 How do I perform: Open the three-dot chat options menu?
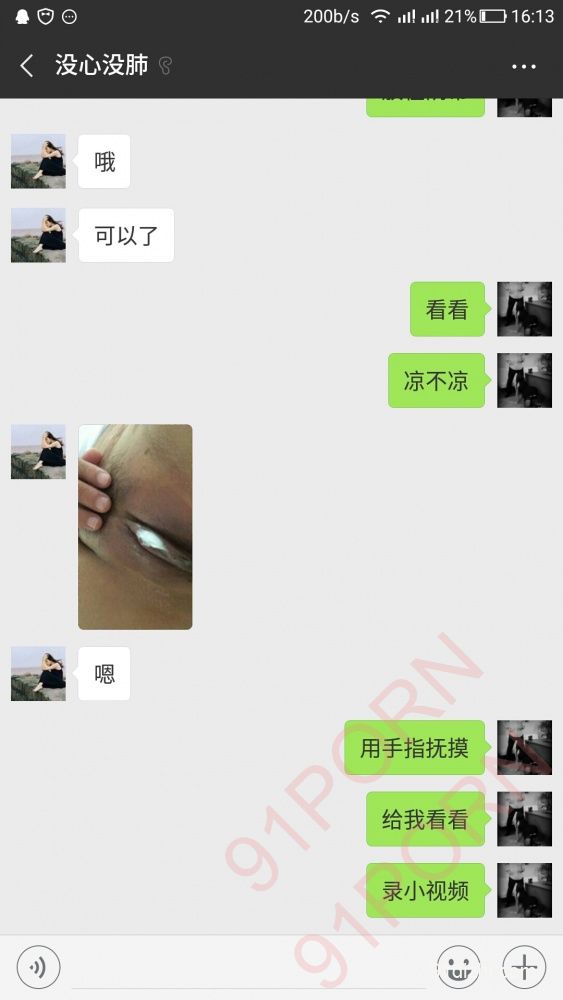(x=523, y=66)
